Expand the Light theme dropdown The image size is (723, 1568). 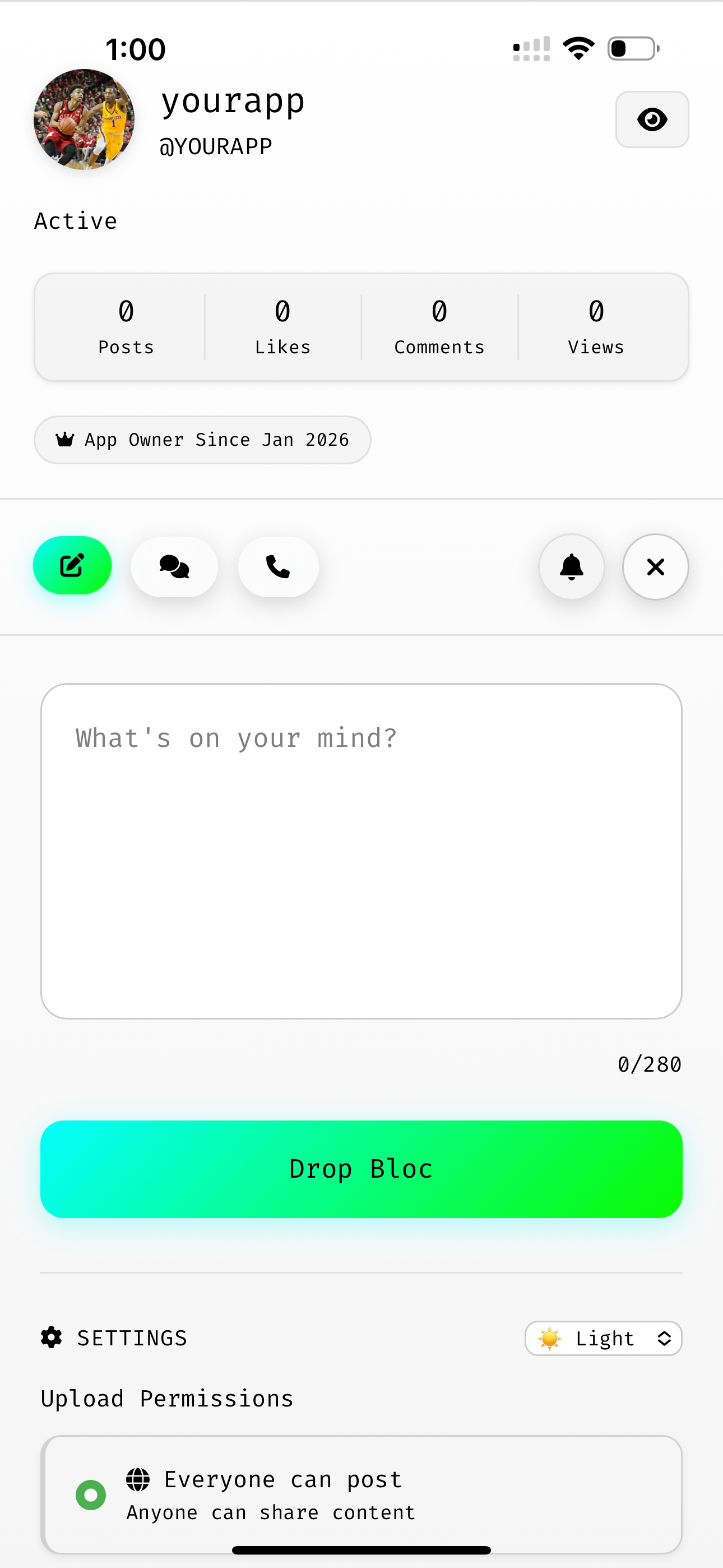tap(603, 1338)
